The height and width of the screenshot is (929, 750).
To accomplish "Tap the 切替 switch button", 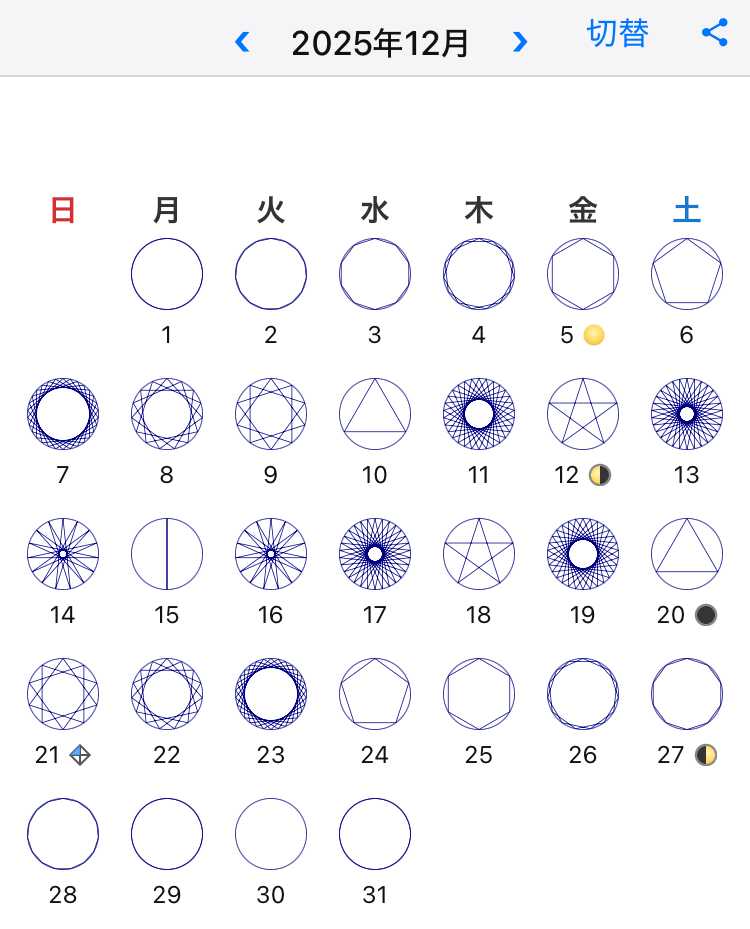I will tap(617, 34).
